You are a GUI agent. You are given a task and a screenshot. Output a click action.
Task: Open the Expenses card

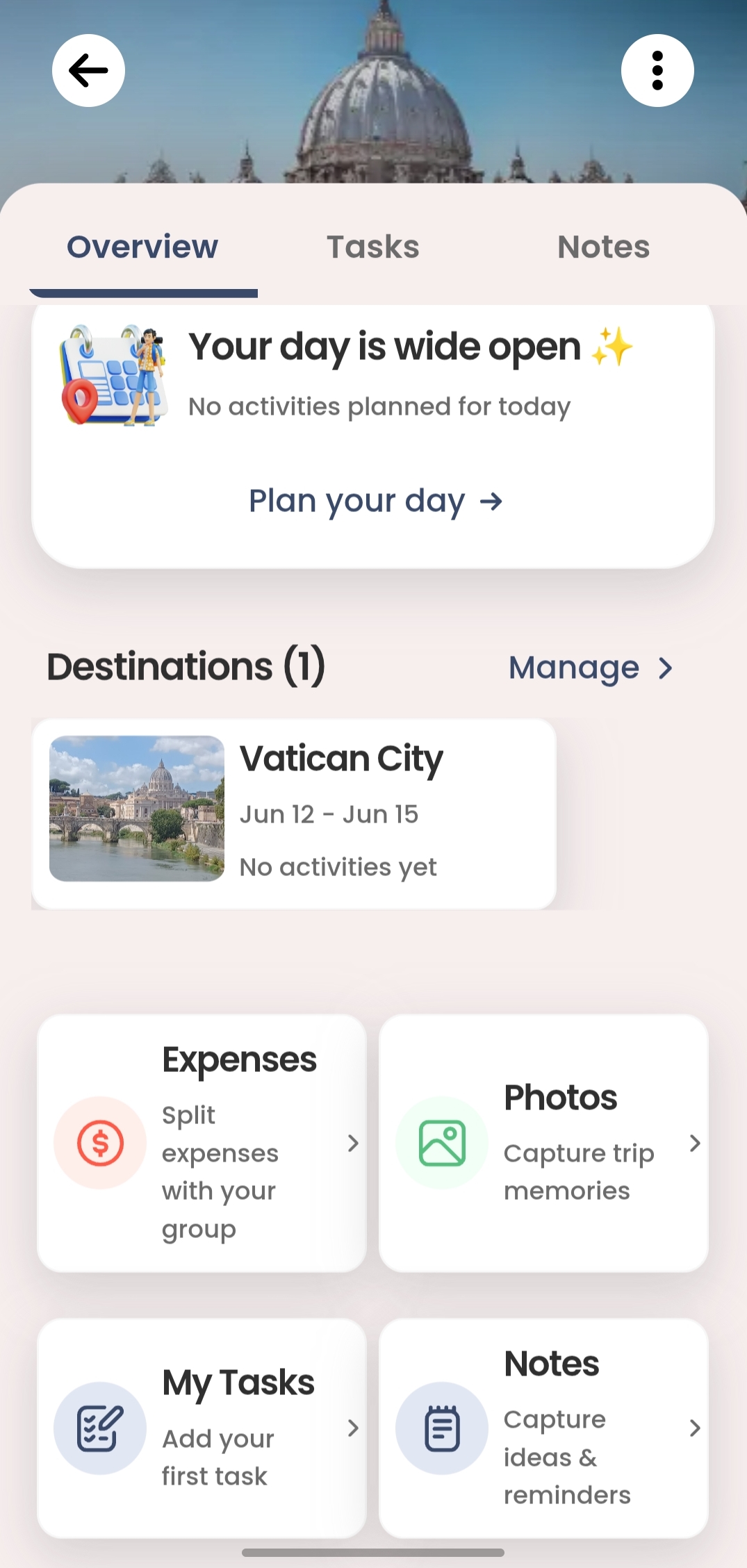coord(202,1143)
